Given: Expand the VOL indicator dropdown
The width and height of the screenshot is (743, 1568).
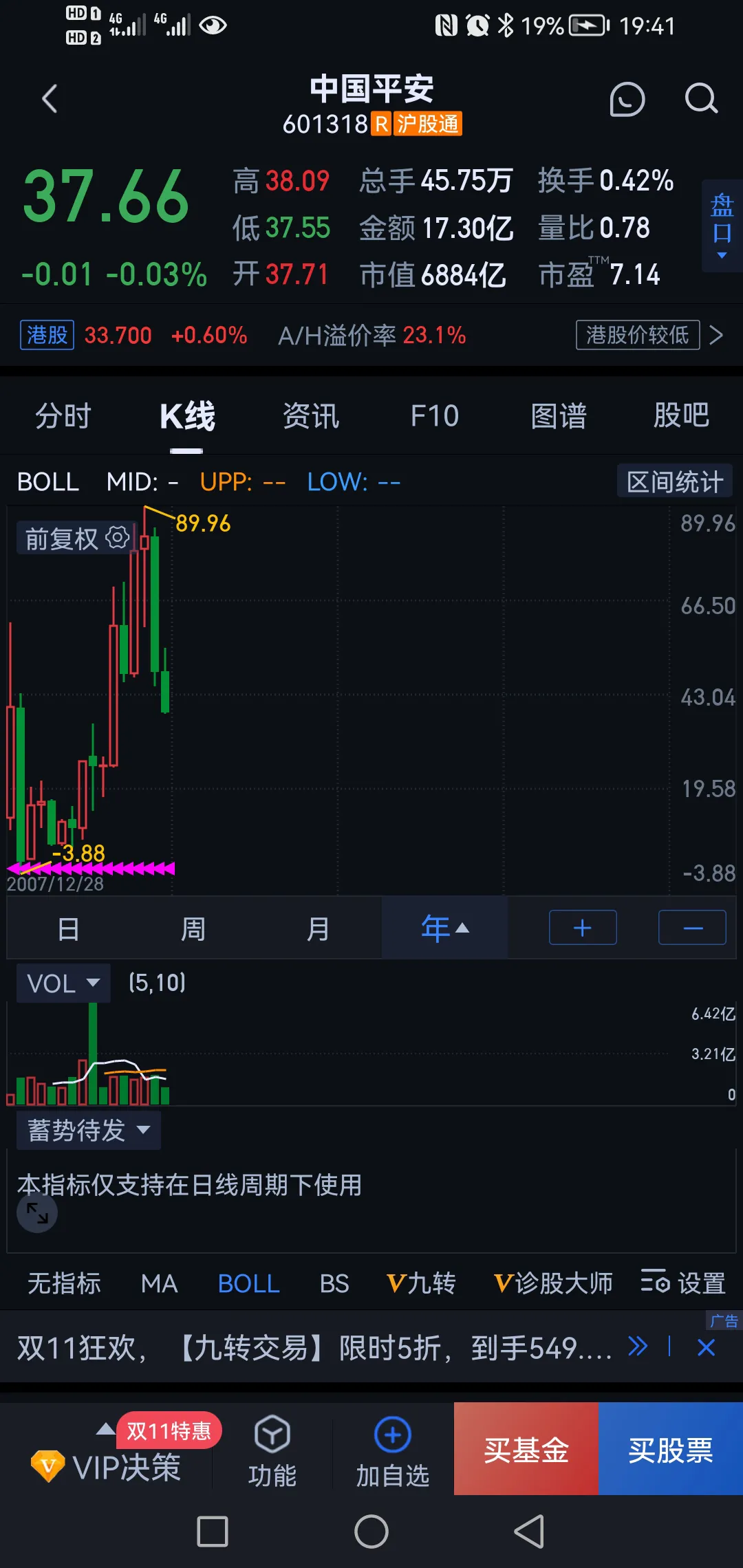Looking at the screenshot, I should 63,983.
